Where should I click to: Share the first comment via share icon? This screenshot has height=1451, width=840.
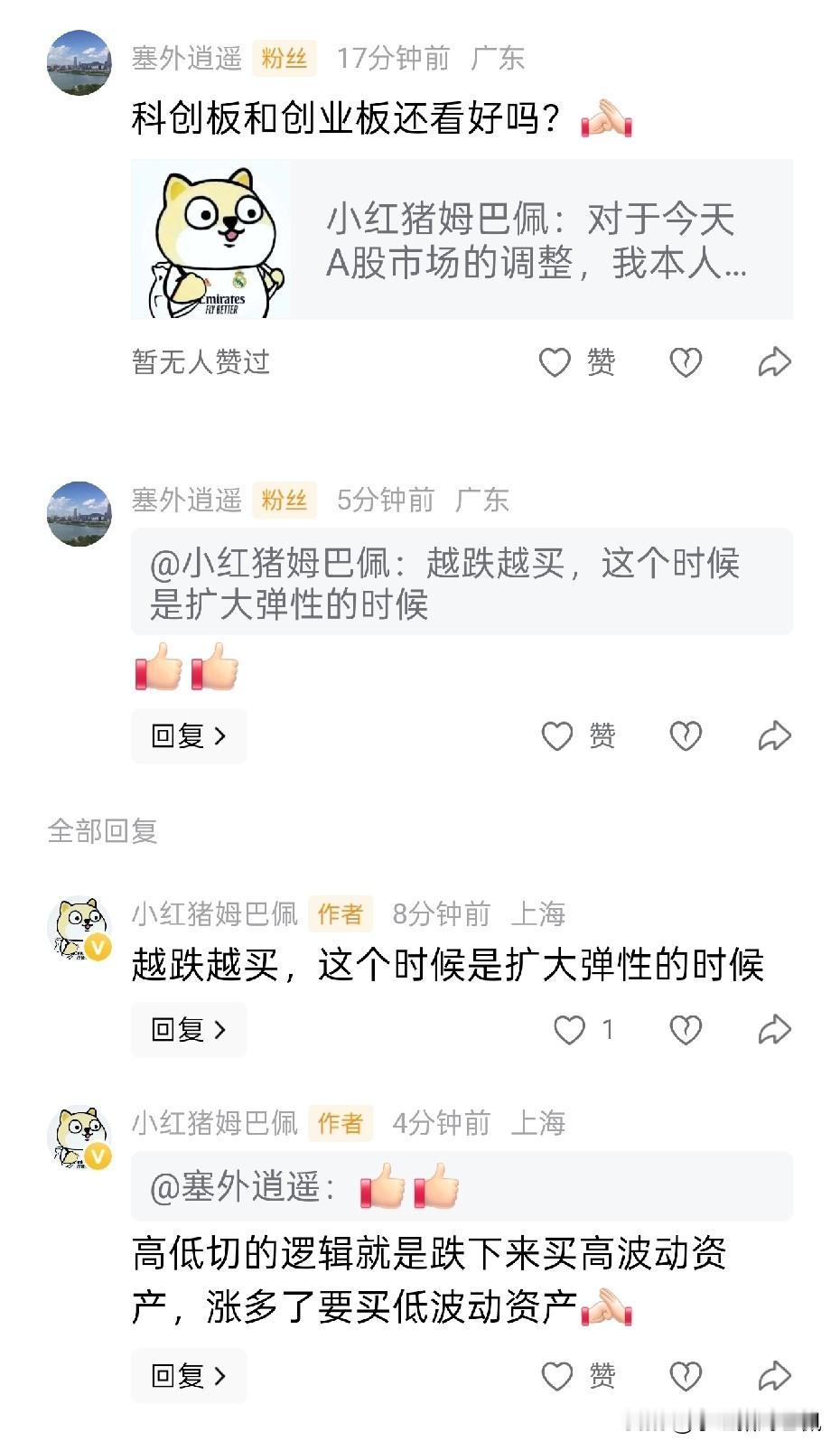click(773, 361)
